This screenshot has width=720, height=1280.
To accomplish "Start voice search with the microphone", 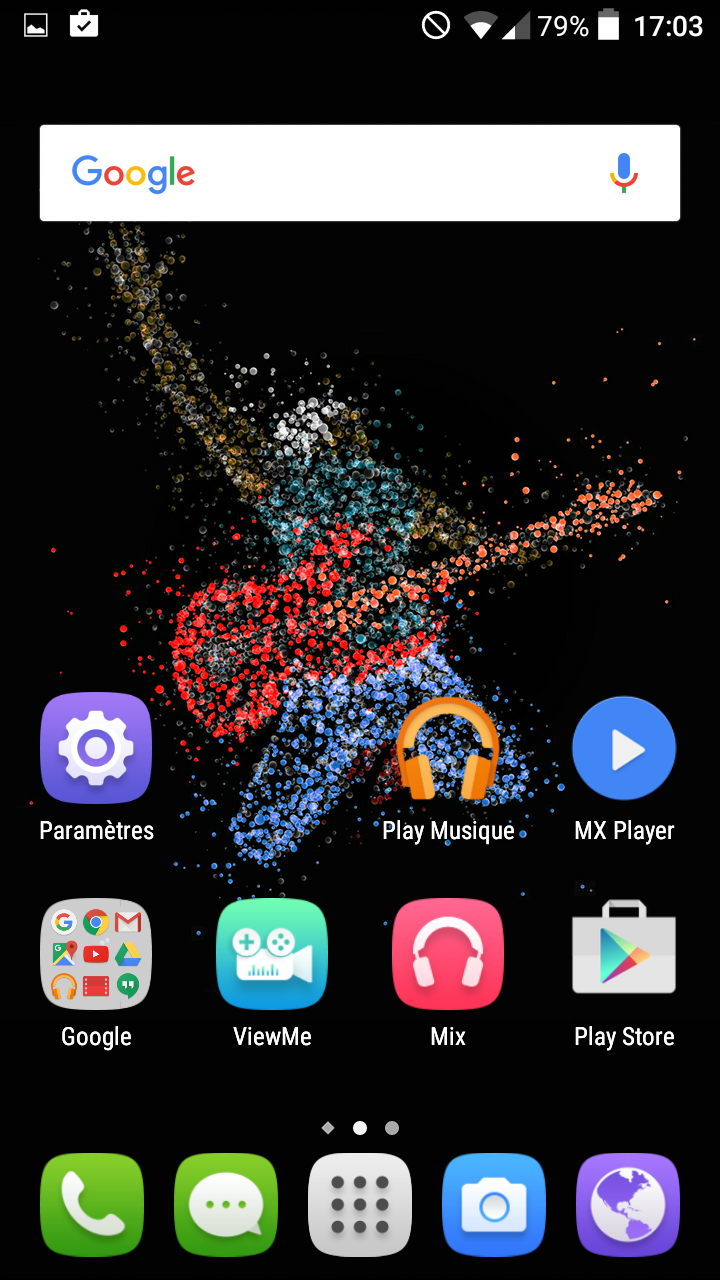I will (x=624, y=173).
